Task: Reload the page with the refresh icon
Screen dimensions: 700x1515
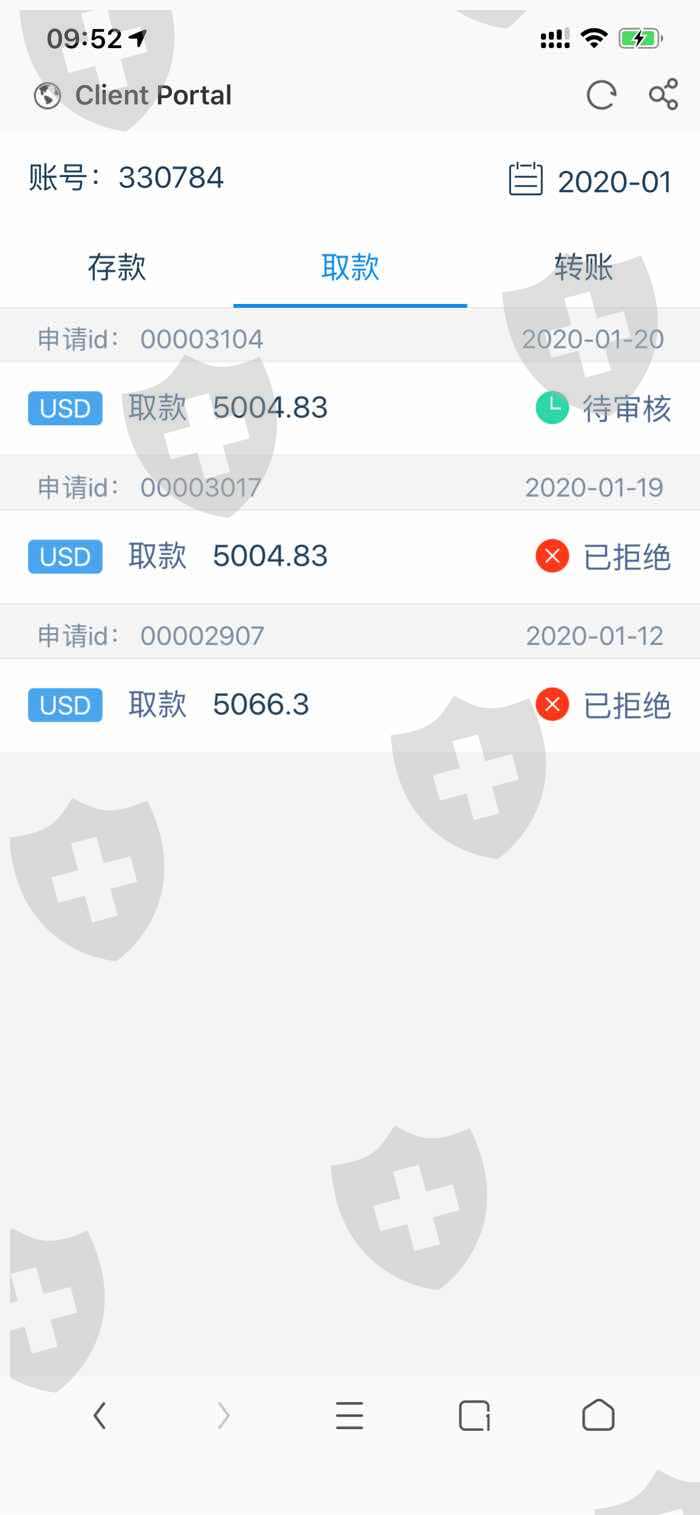Action: click(x=601, y=95)
